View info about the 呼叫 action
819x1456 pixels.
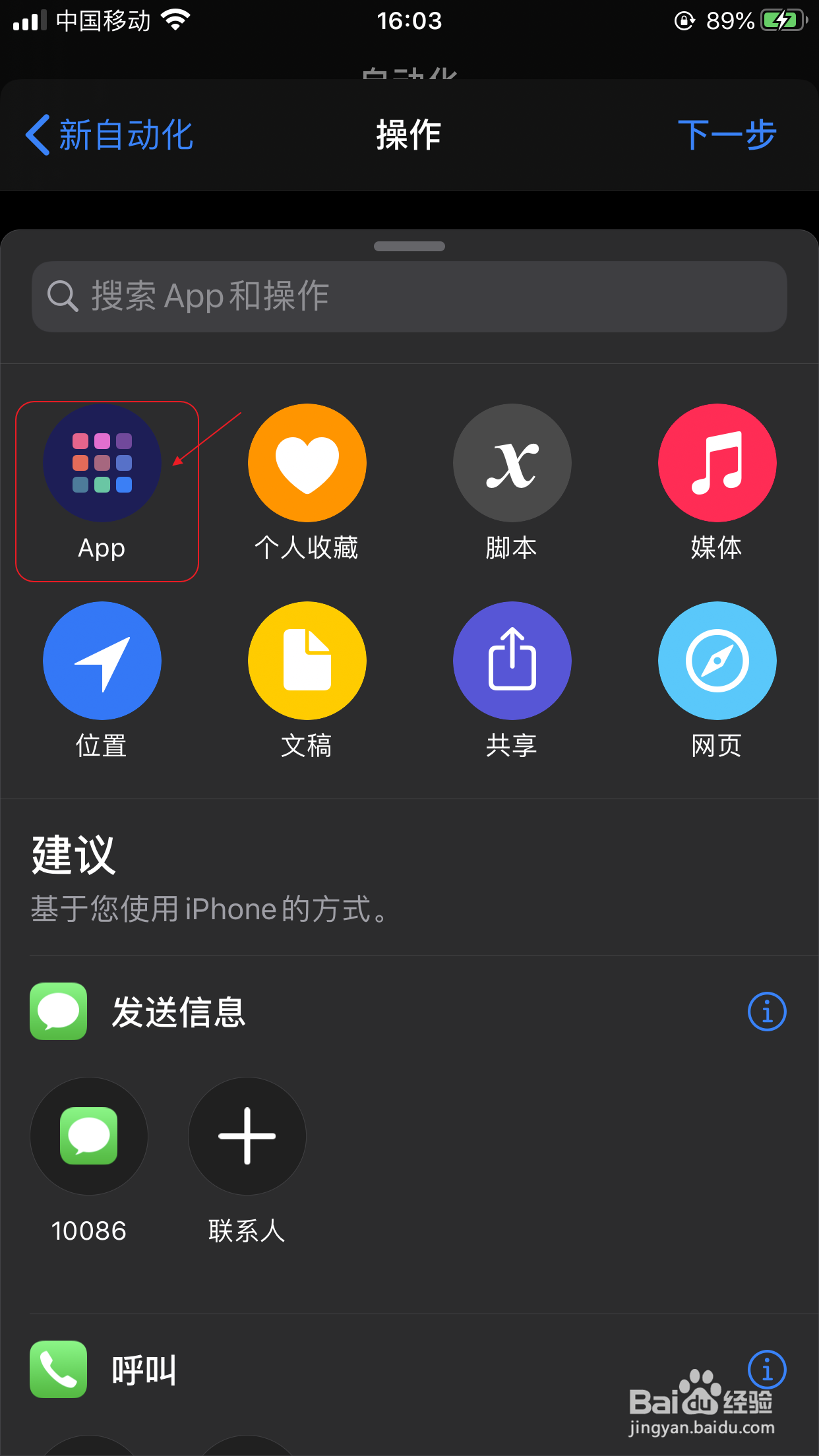point(767,1372)
